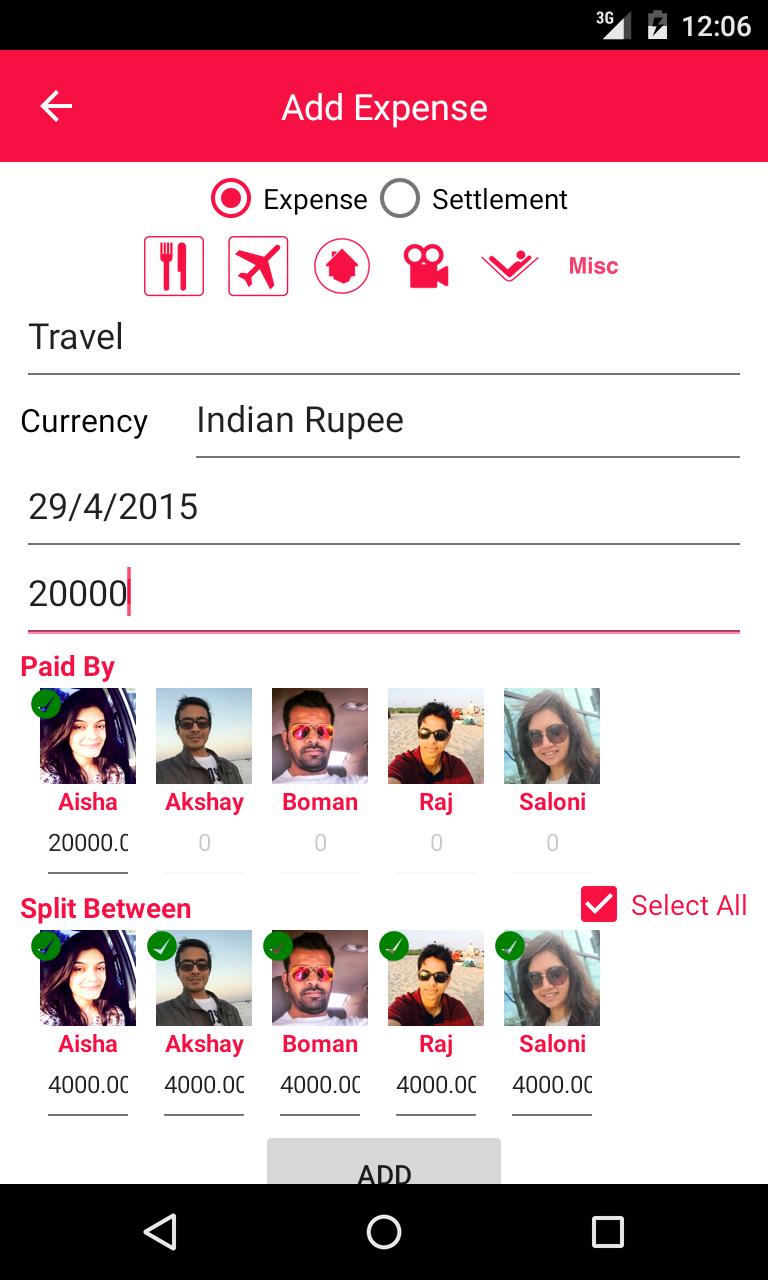Select Akshay under Paid By
768x1280 pixels.
click(x=204, y=736)
